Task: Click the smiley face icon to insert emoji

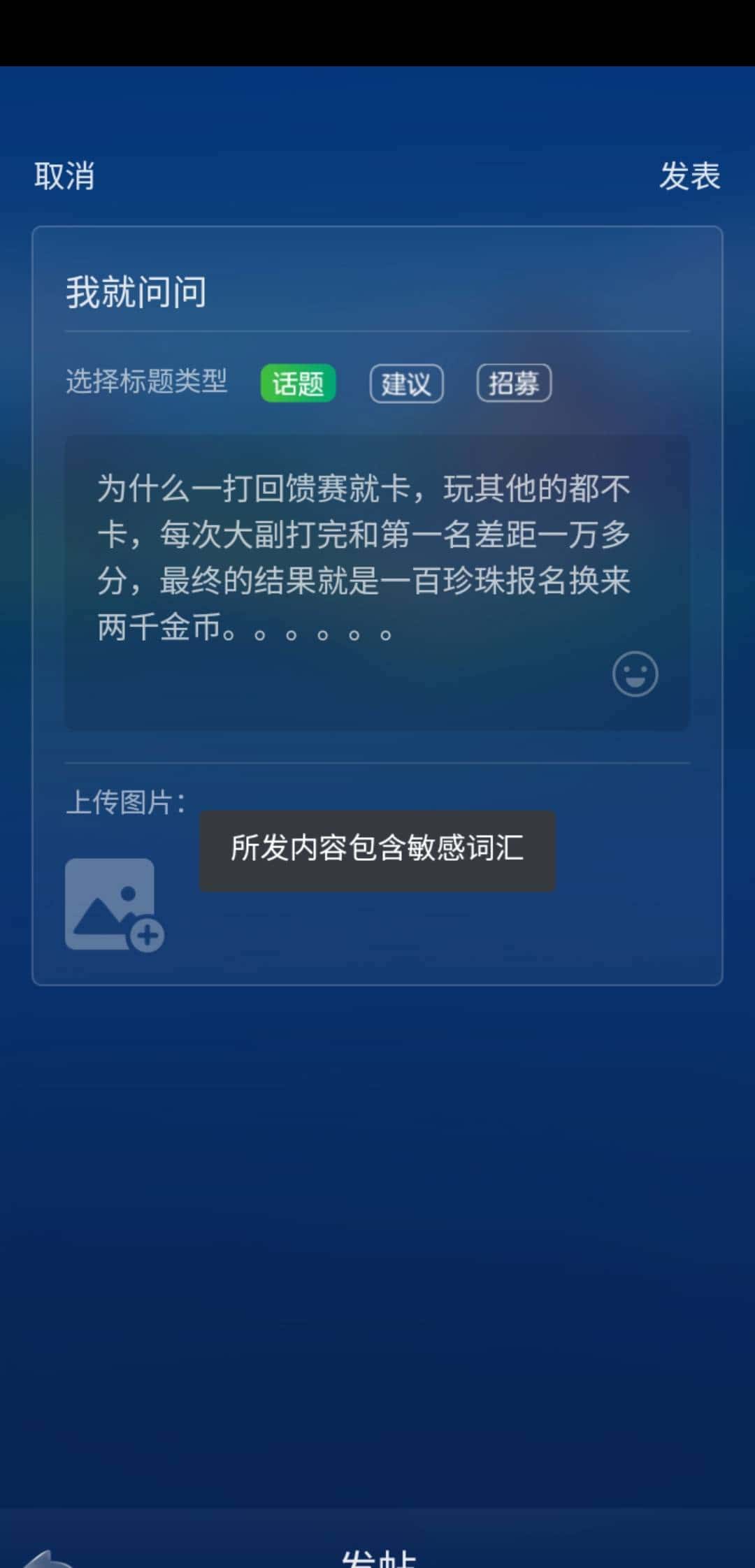Action: tap(635, 673)
